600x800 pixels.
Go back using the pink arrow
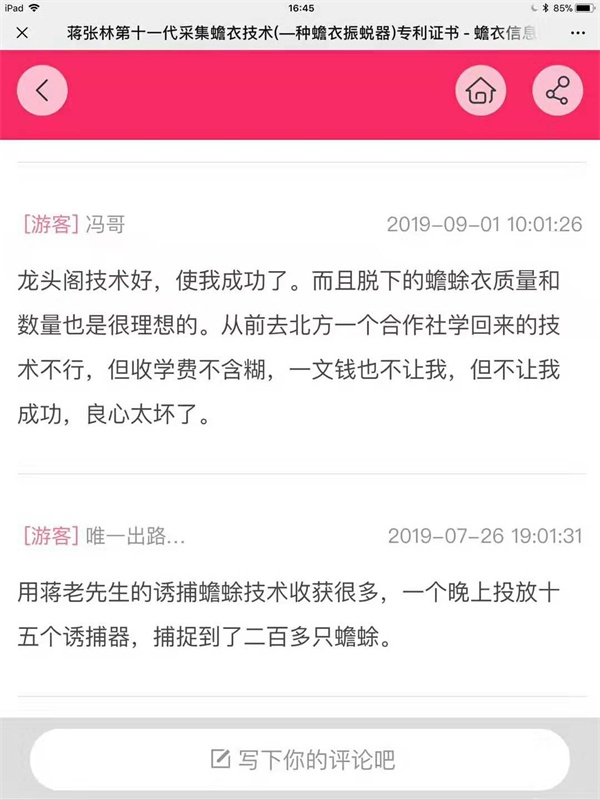pyautogui.click(x=42, y=91)
